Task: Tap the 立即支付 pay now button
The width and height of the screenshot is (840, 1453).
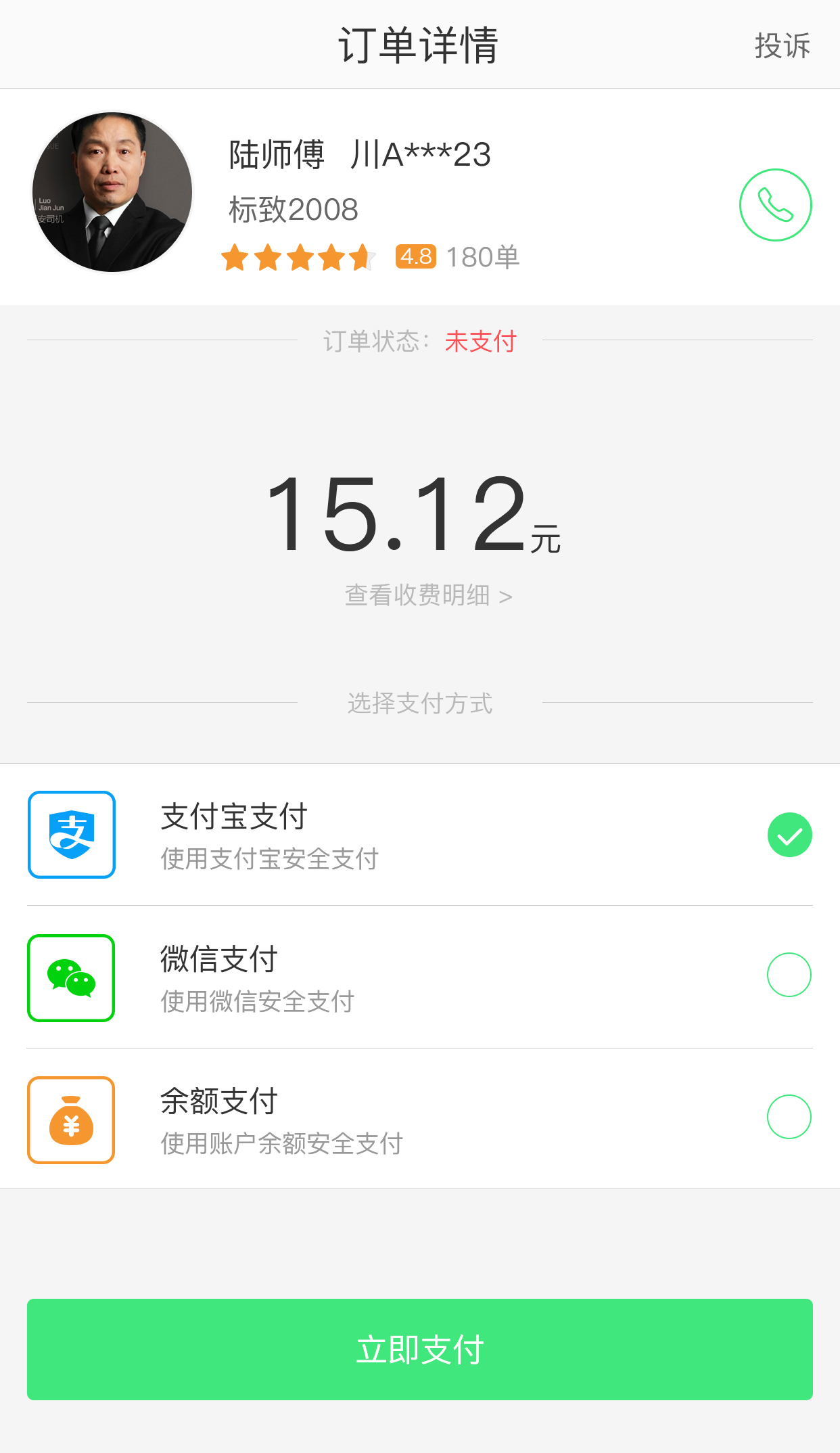Action: [x=419, y=1349]
